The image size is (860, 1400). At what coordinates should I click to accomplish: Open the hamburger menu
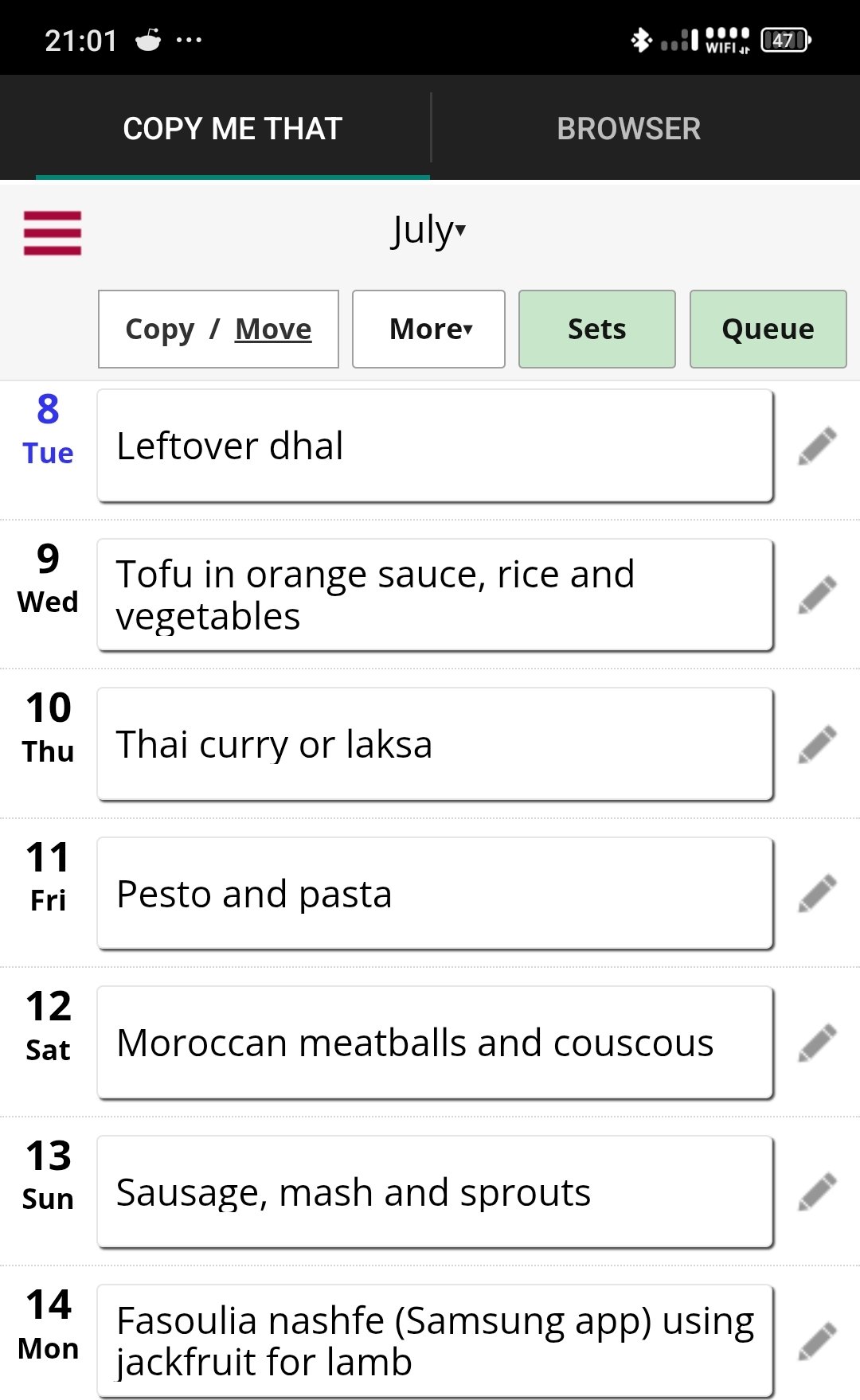(x=53, y=233)
